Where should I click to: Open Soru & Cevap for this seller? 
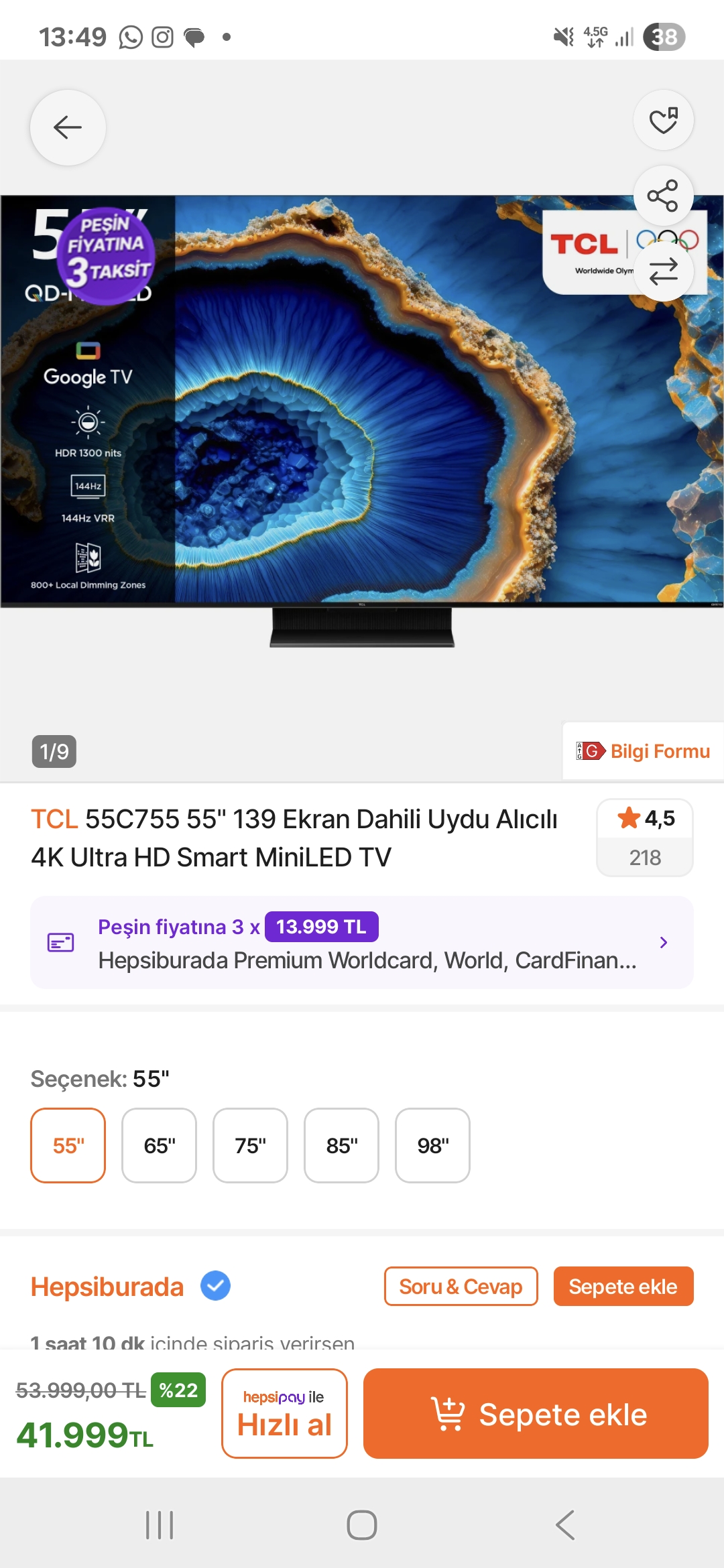point(461,1287)
